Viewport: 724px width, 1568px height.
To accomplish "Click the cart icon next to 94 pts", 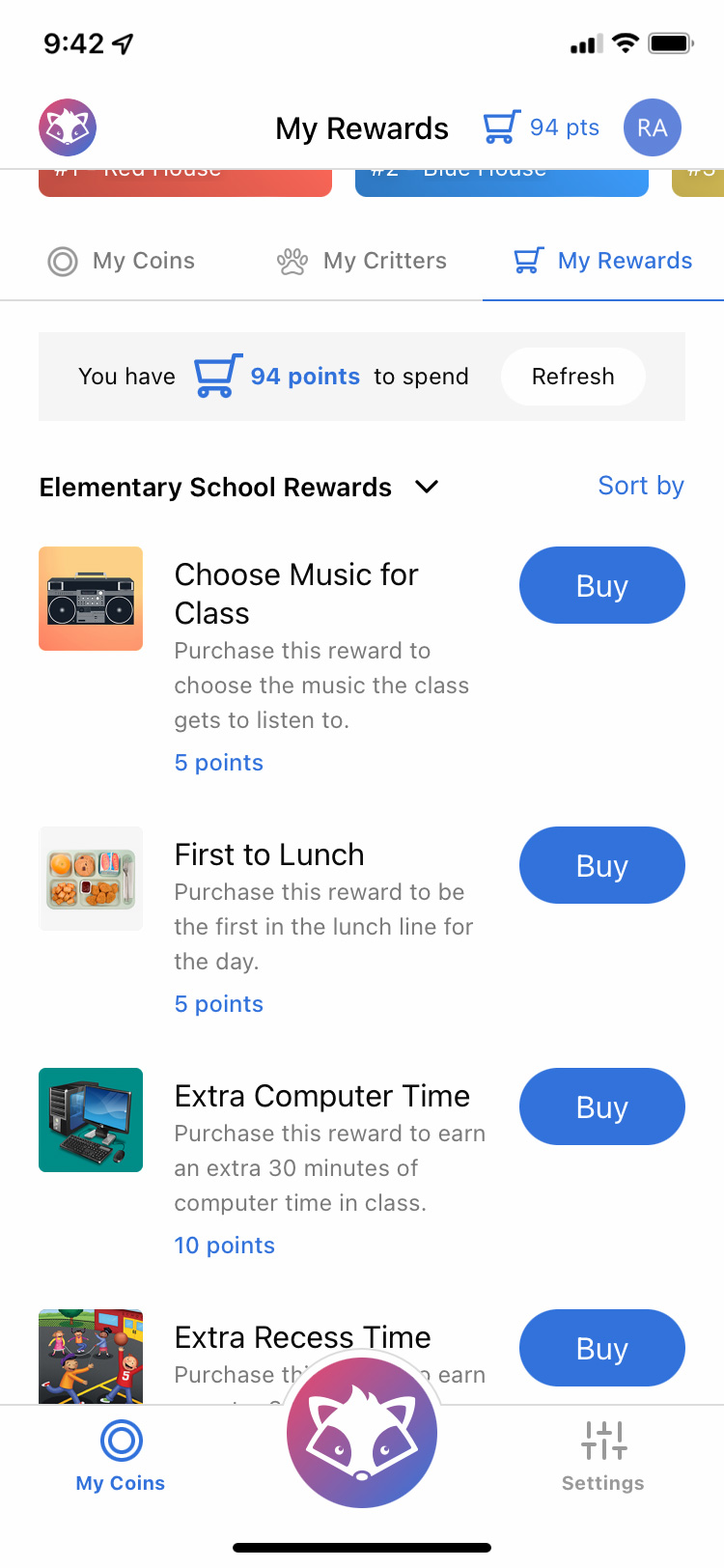I will [501, 126].
